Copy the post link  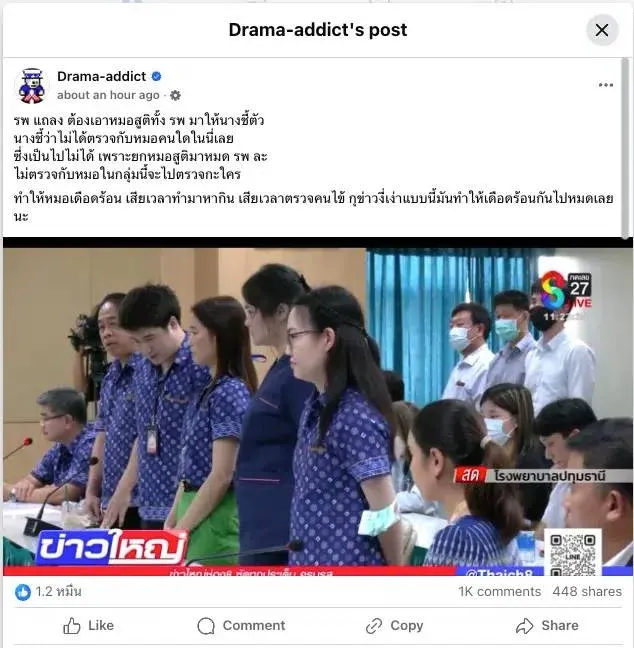[394, 625]
